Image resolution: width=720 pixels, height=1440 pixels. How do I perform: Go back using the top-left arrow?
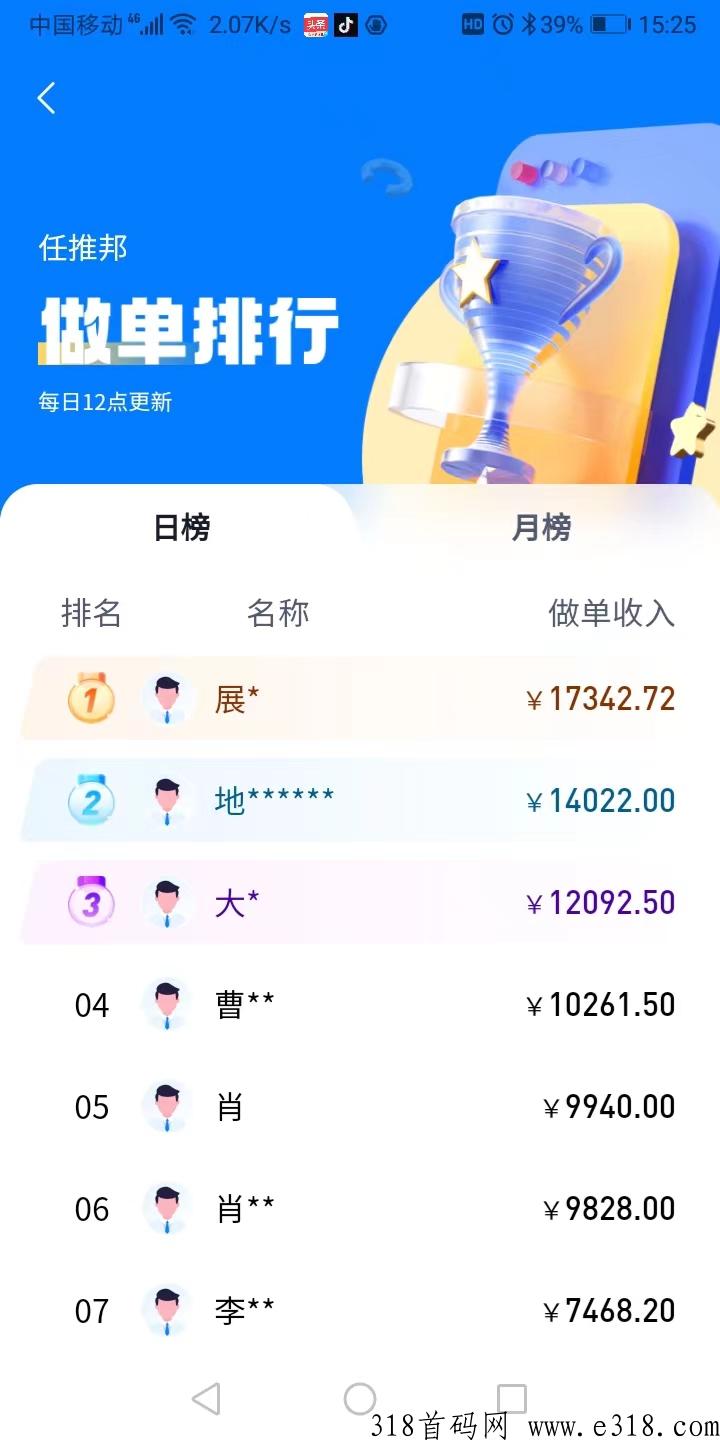pyautogui.click(x=46, y=98)
